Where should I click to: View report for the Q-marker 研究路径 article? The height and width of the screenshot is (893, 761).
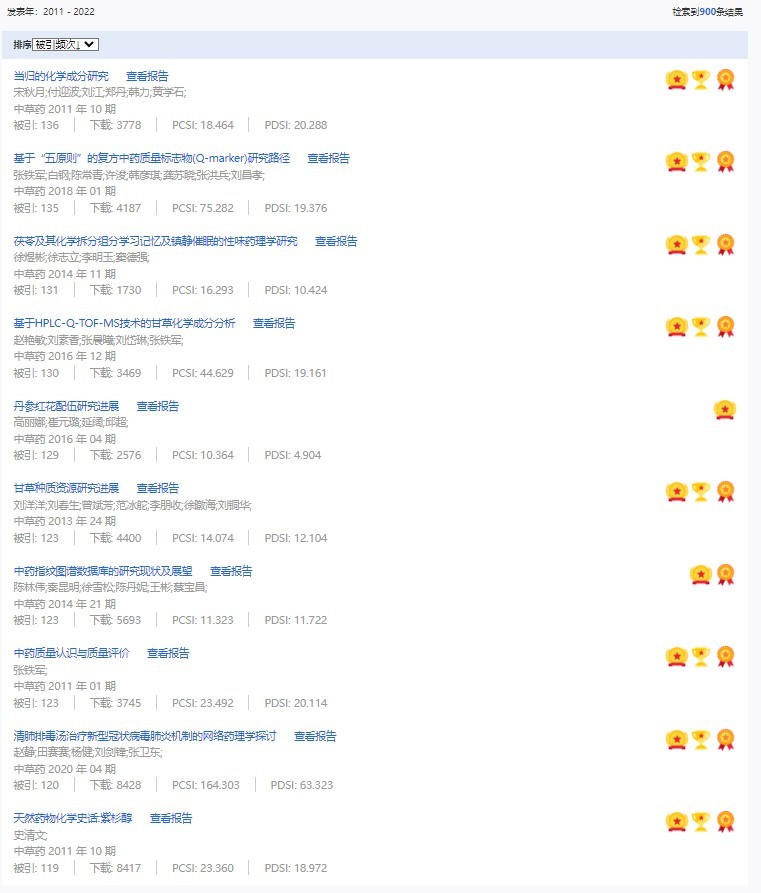pyautogui.click(x=328, y=158)
